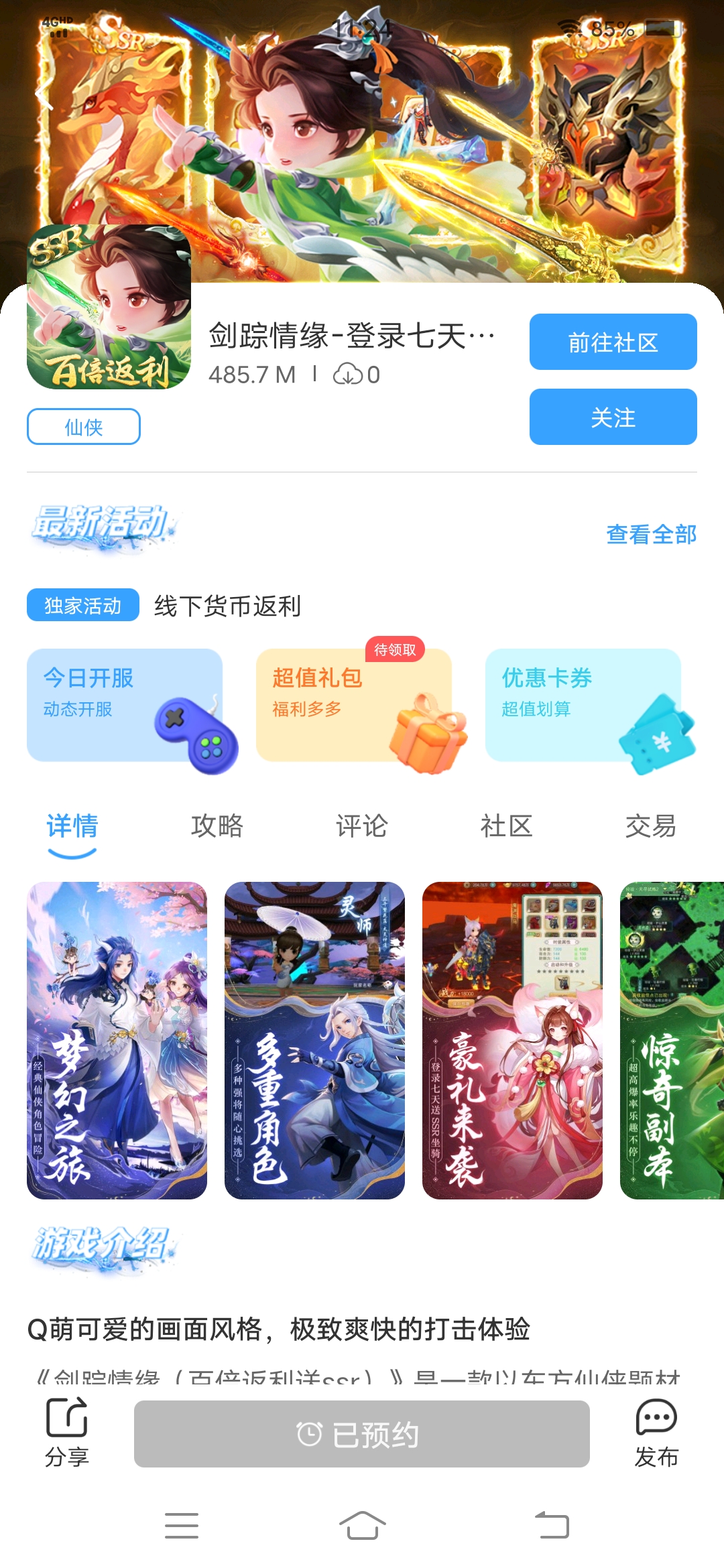
Task: View all activities via 查看全部
Action: pos(651,535)
